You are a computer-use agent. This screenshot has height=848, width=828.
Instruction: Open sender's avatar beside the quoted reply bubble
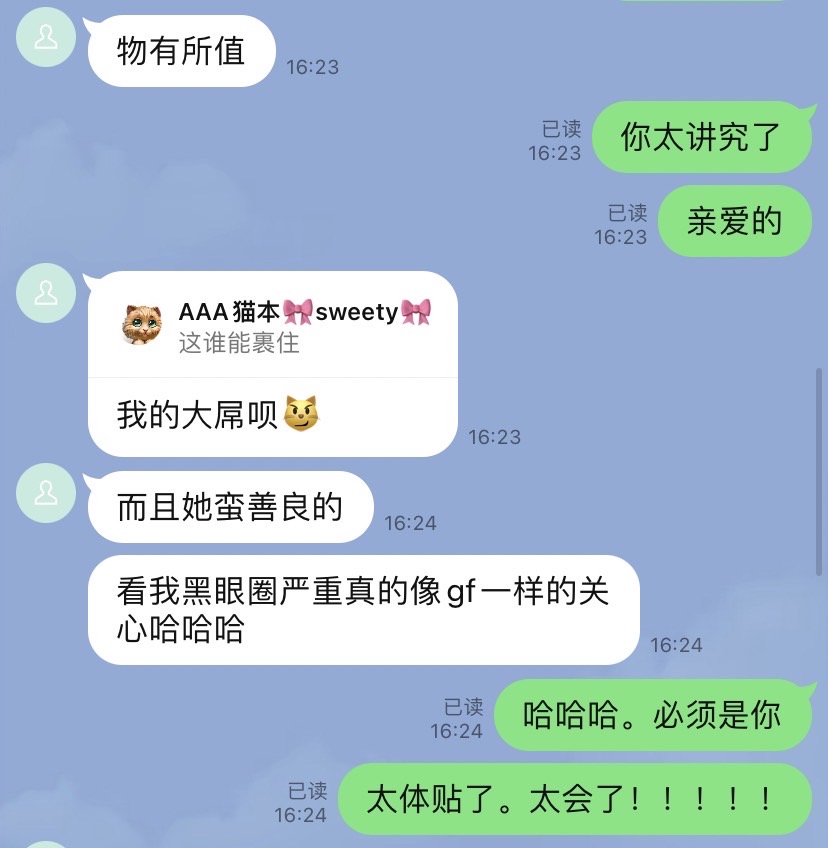46,293
